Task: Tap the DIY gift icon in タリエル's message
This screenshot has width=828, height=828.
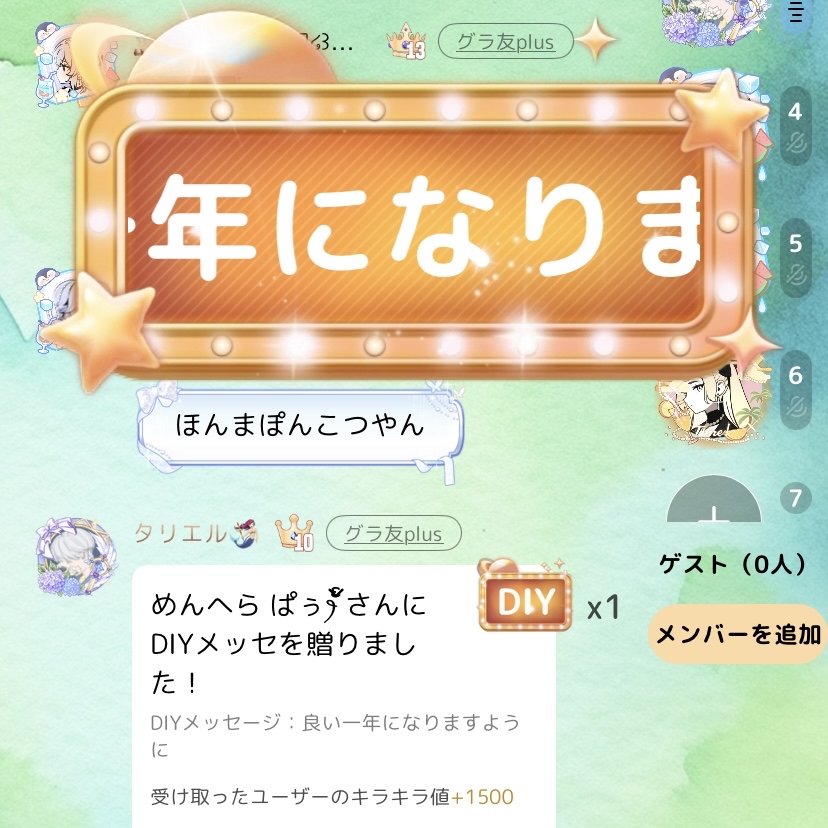Action: (526, 601)
